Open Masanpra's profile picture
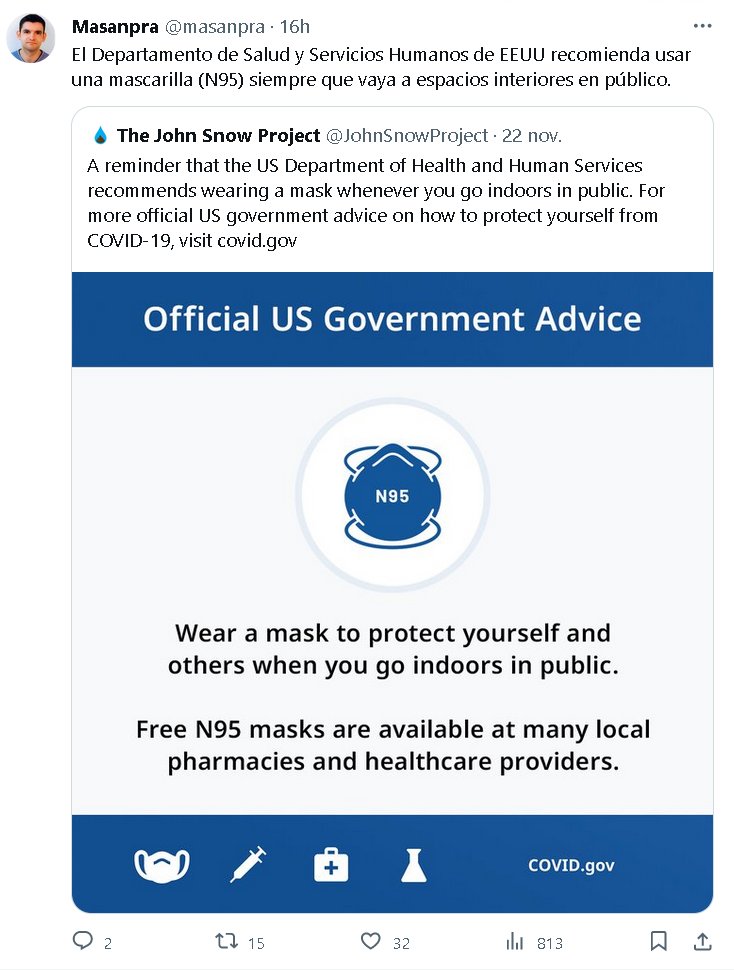Image resolution: width=734 pixels, height=970 pixels. click(x=31, y=39)
